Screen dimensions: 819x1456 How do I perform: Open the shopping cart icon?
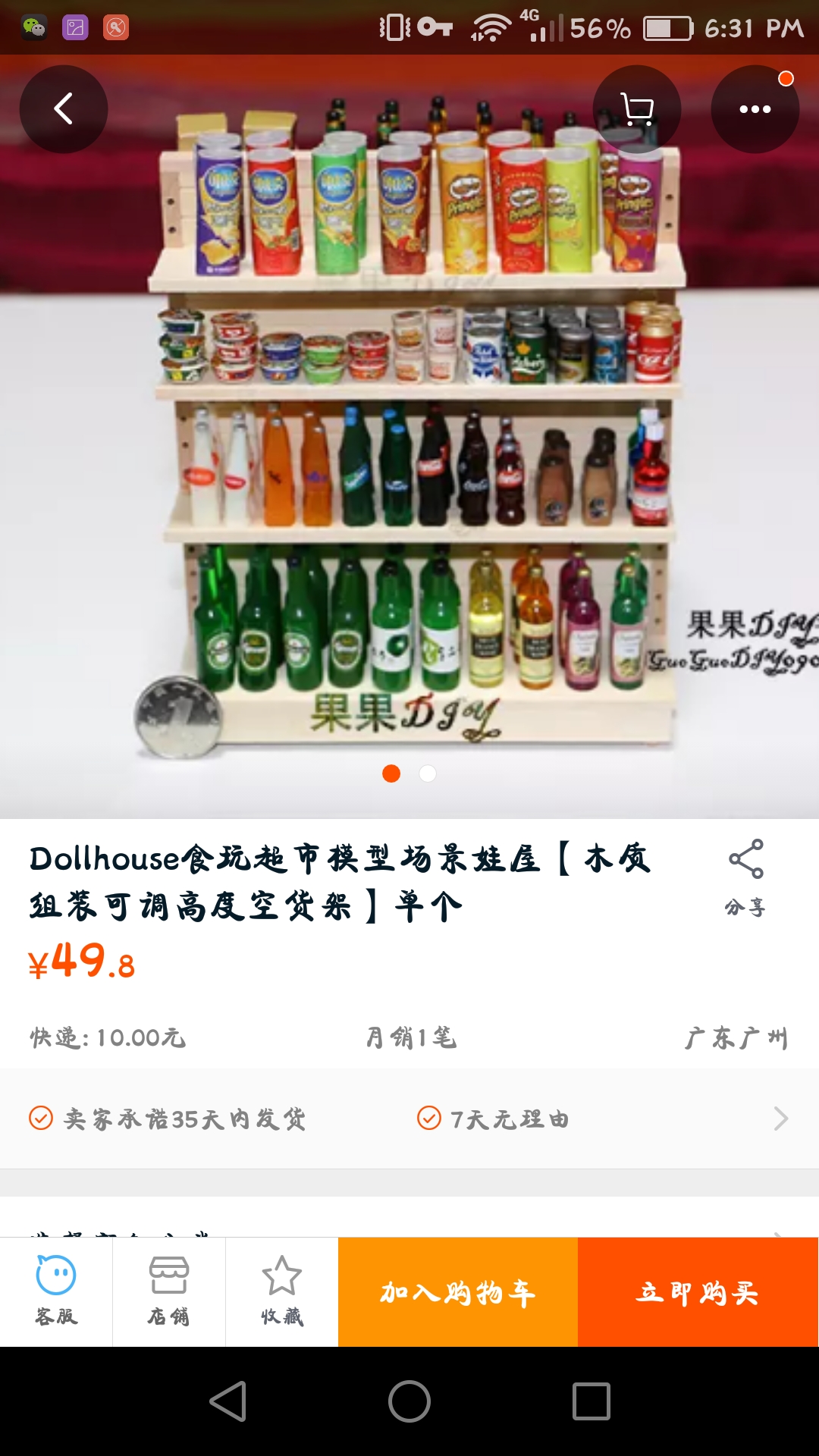click(x=637, y=109)
